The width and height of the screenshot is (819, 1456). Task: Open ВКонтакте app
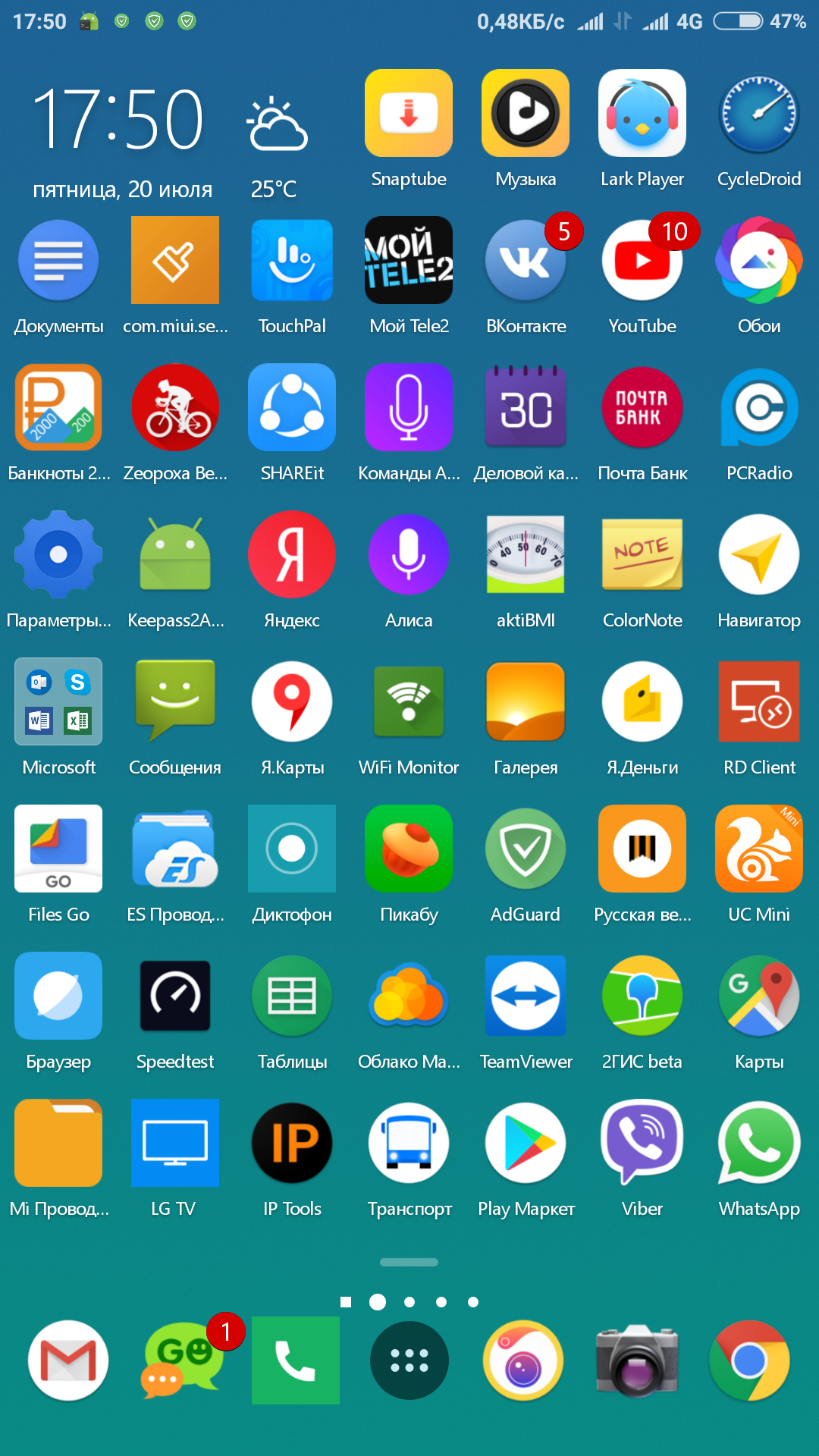[x=526, y=261]
